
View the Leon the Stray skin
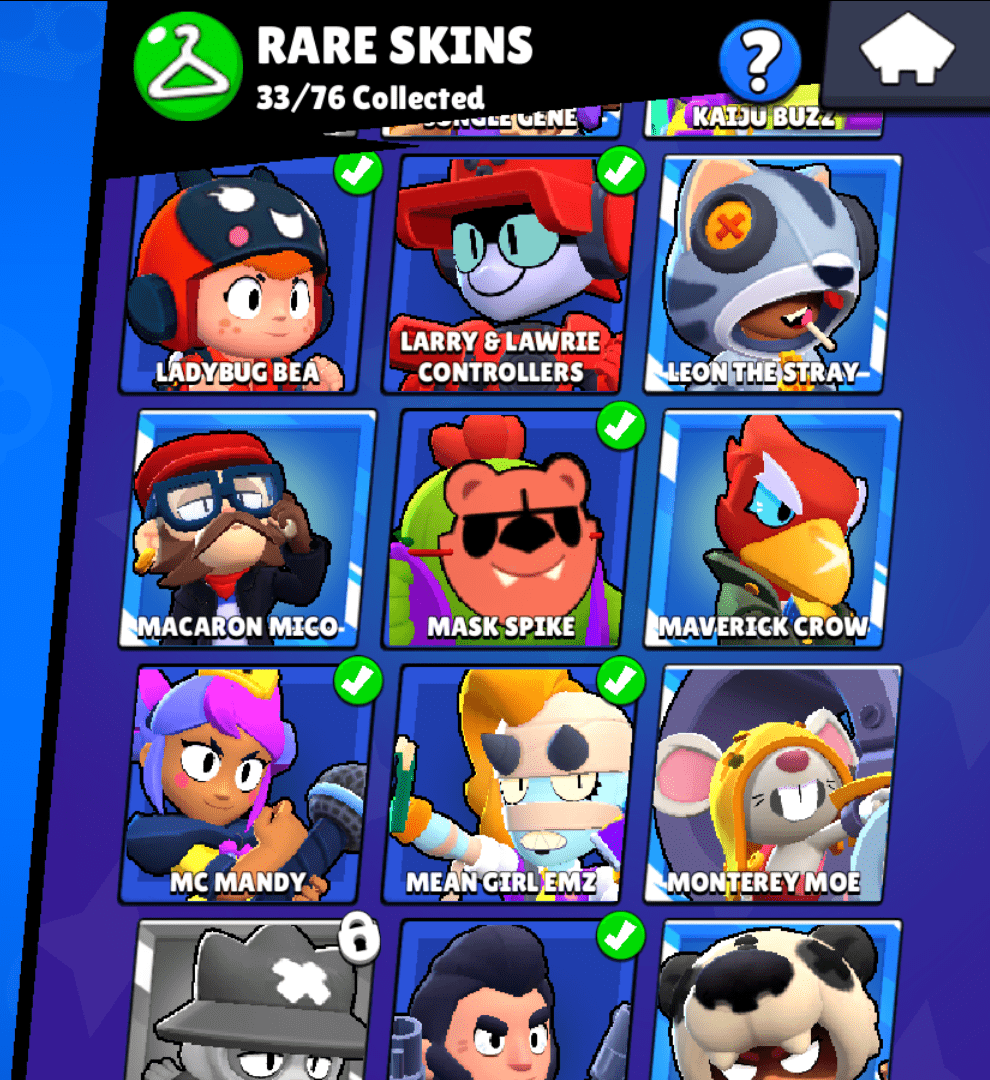pyautogui.click(x=772, y=275)
